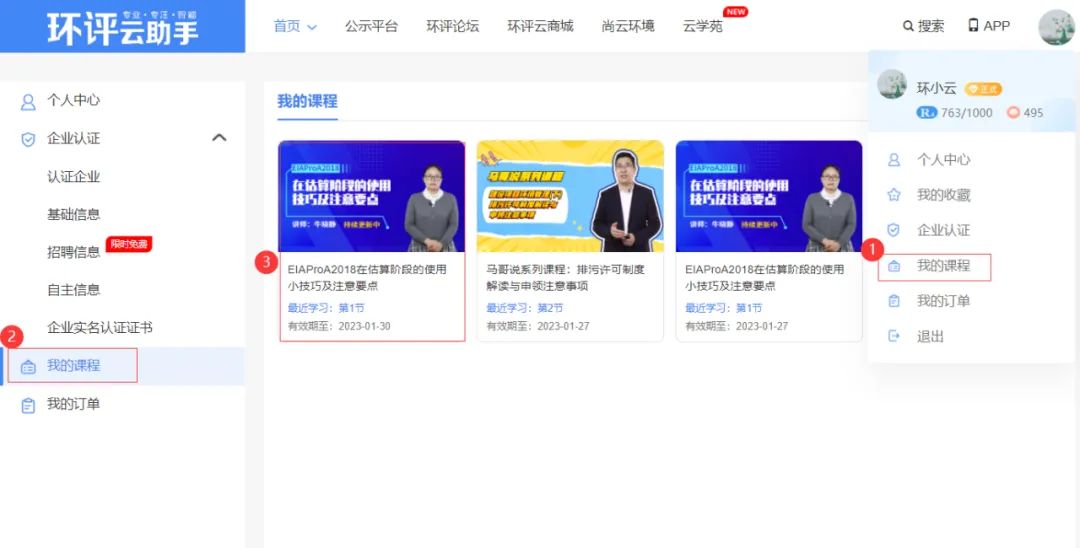
Task: Open the EIAProA2018 course valid until 2023-01-30
Action: point(371,240)
